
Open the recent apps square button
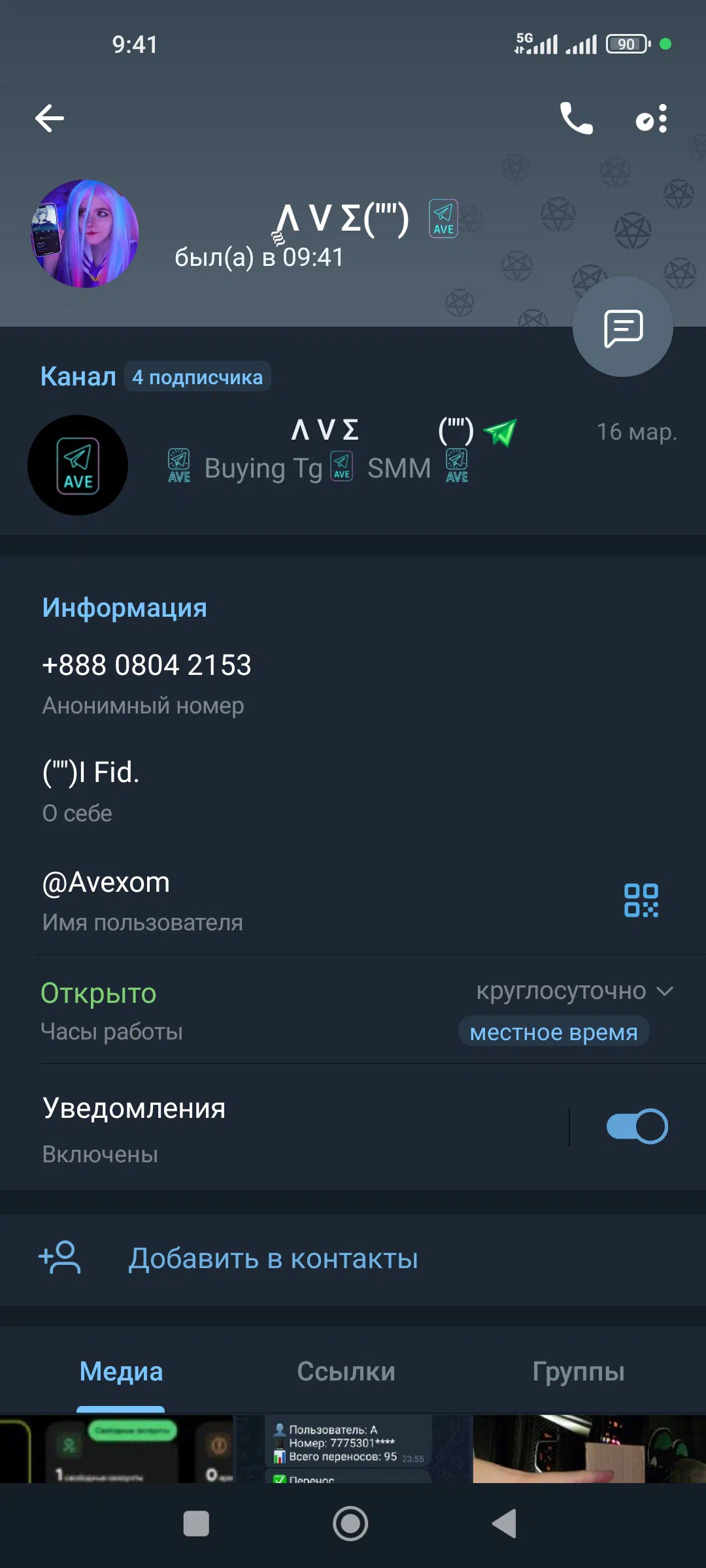point(196,1524)
